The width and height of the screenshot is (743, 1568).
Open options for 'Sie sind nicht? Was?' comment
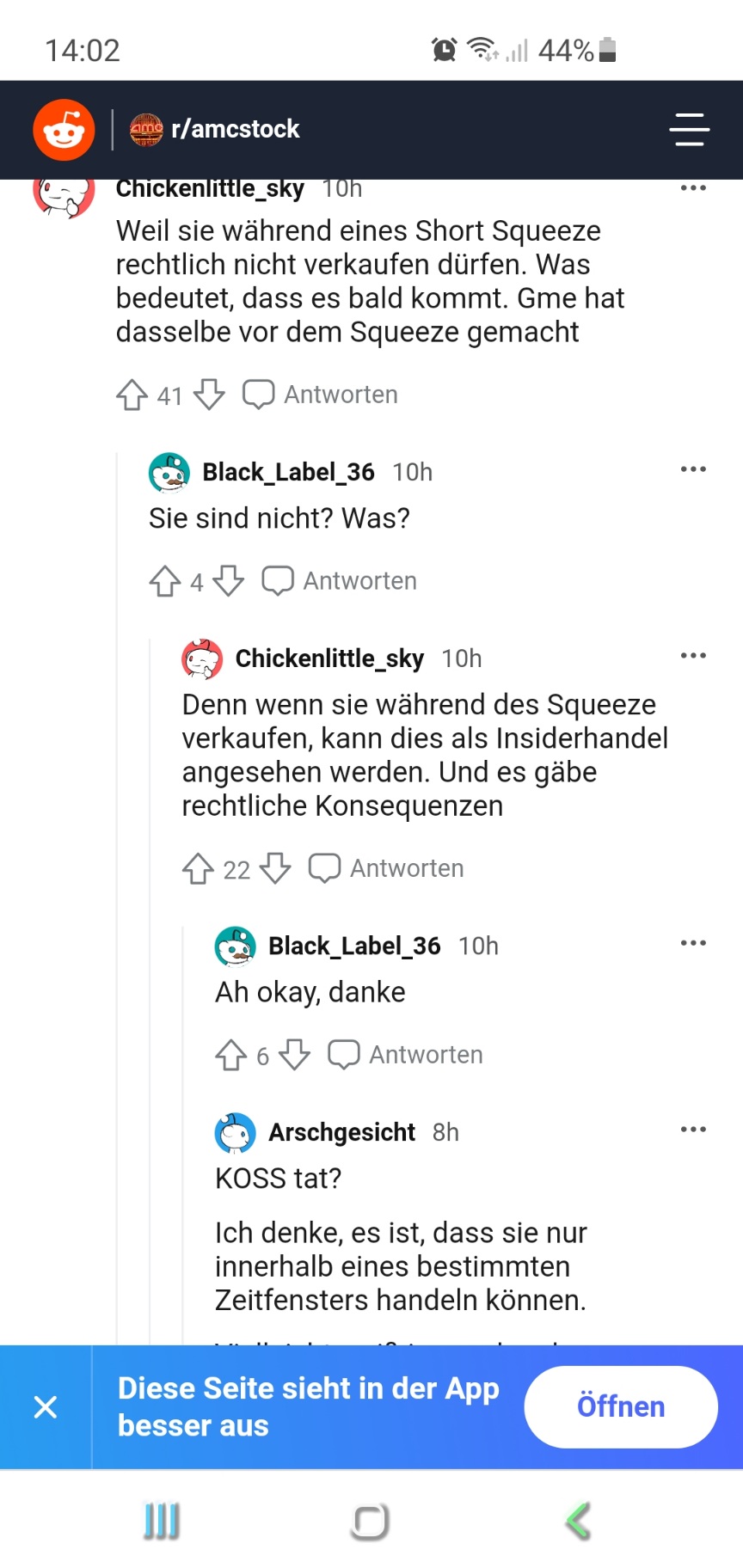click(x=693, y=469)
